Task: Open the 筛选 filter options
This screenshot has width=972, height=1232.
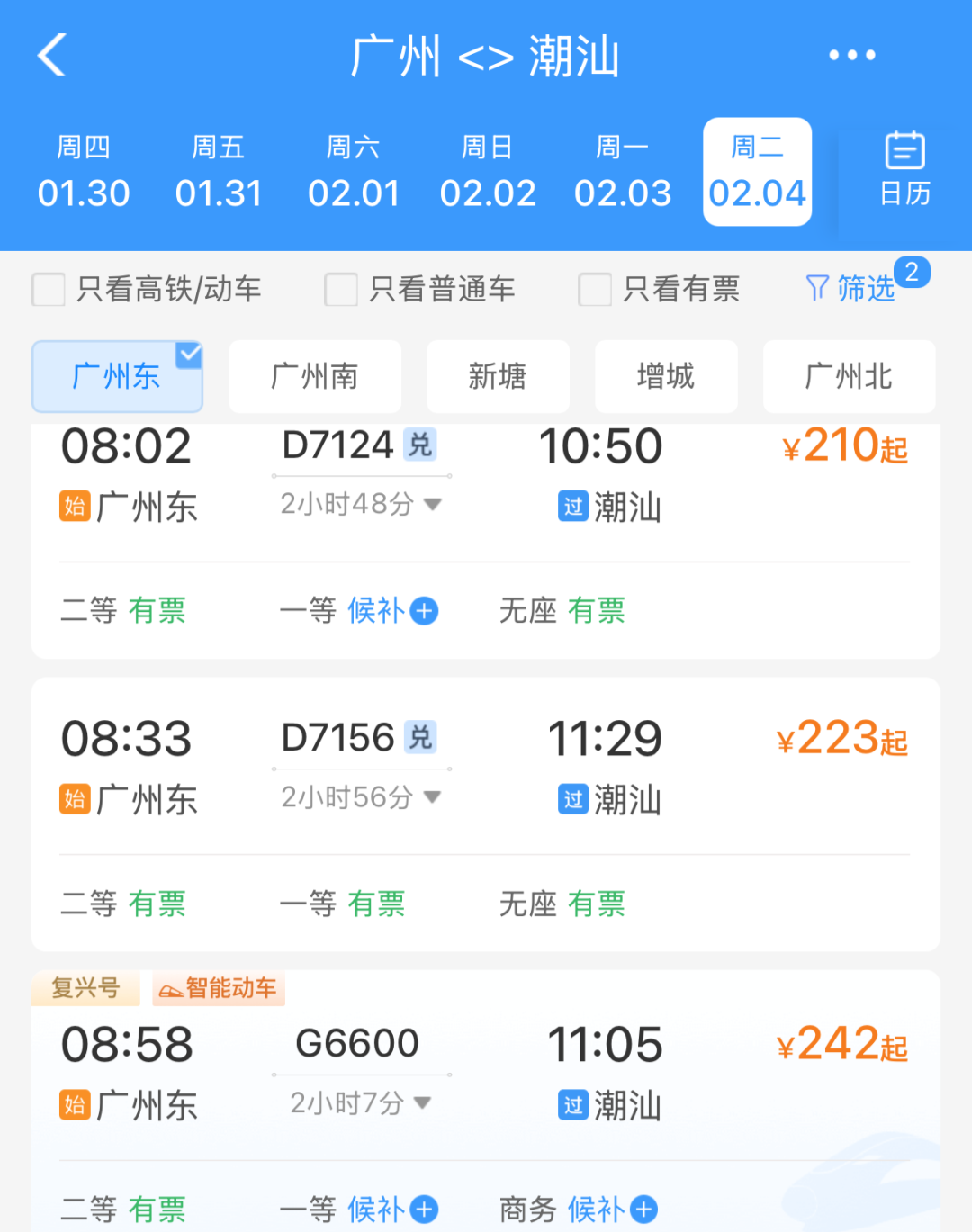Action: [x=851, y=289]
